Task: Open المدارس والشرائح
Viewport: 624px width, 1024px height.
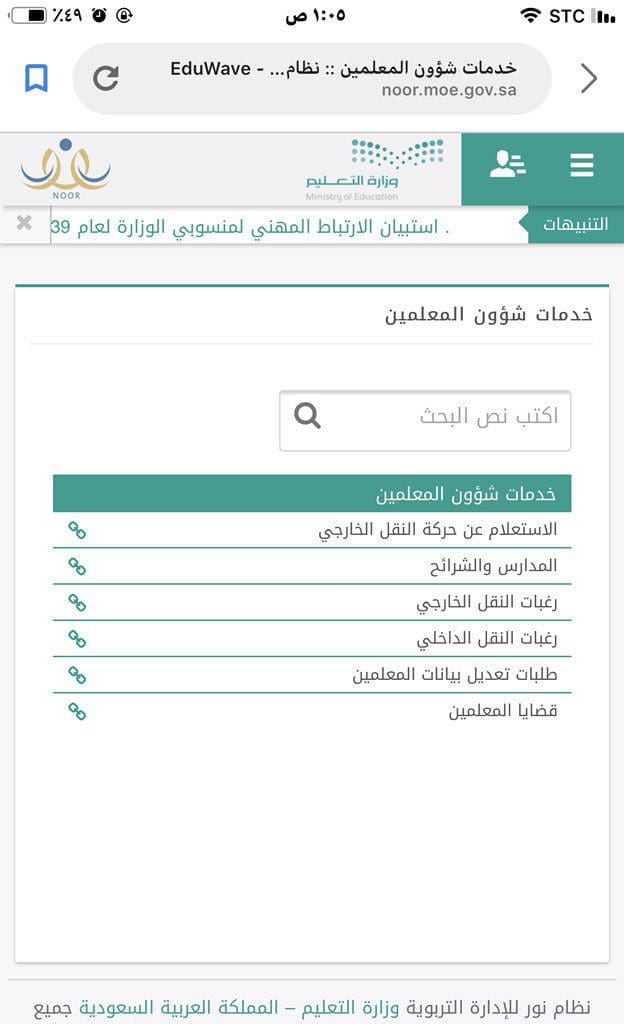Action: pos(312,566)
